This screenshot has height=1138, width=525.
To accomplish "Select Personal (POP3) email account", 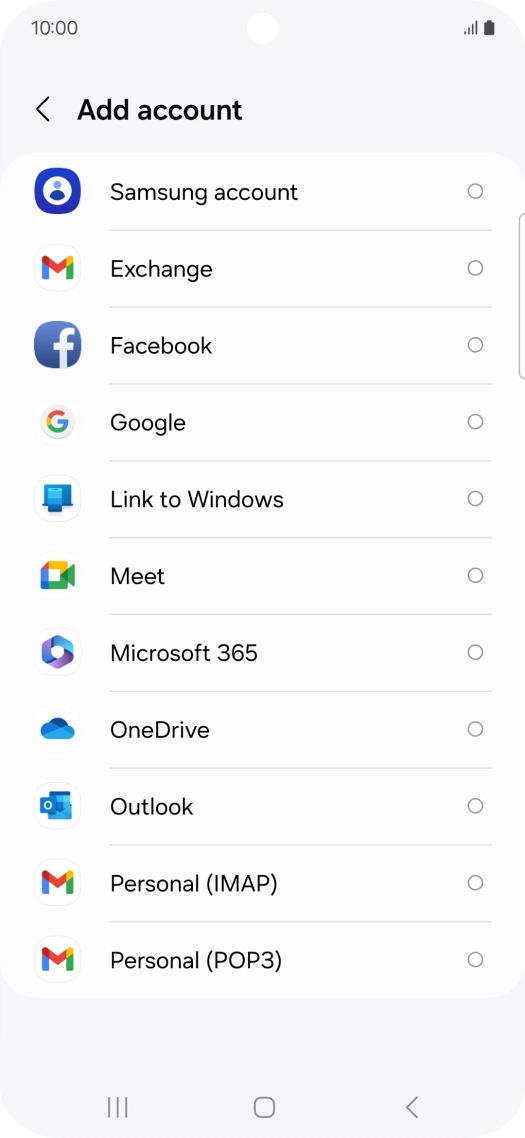I will 262,961.
